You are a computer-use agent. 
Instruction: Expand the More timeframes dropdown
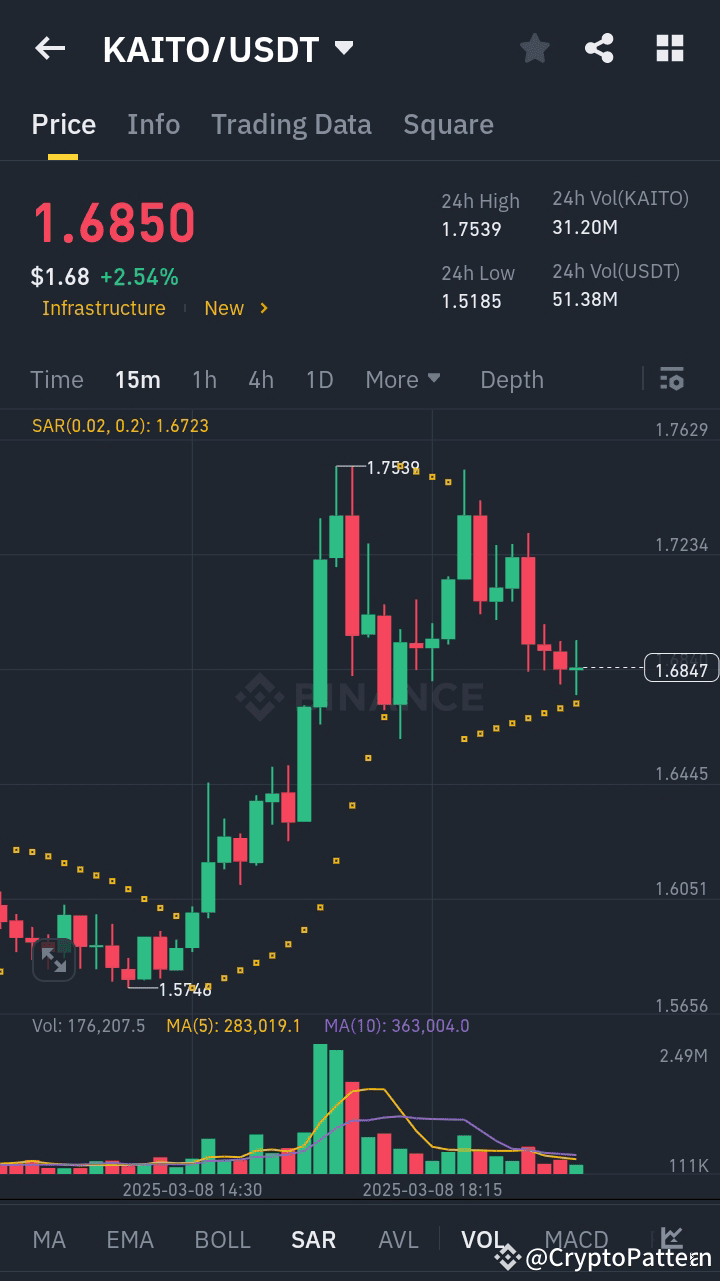pos(403,379)
